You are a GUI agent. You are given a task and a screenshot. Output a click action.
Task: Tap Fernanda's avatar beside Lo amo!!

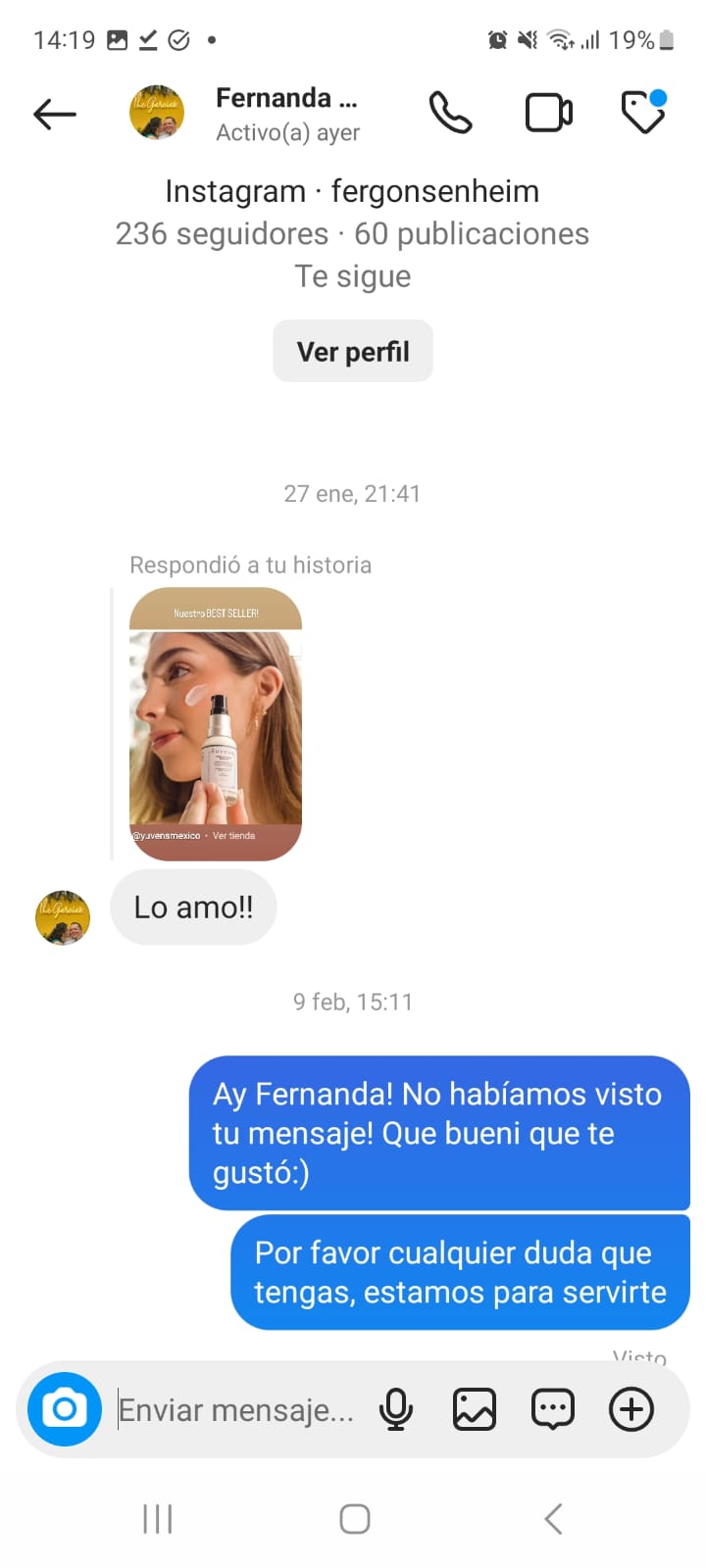[63, 917]
